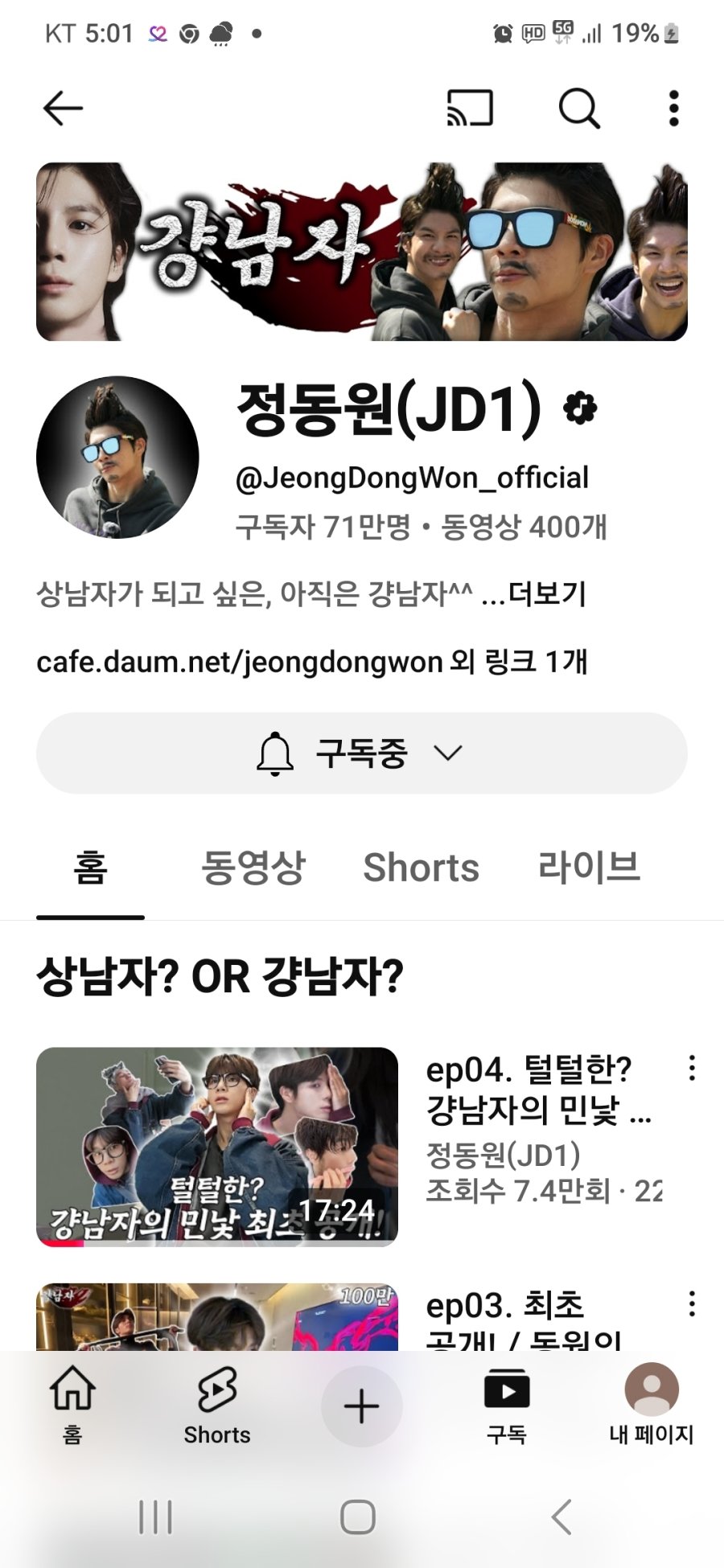Go back using the top arrow
The width and height of the screenshot is (724, 1568).
[63, 109]
